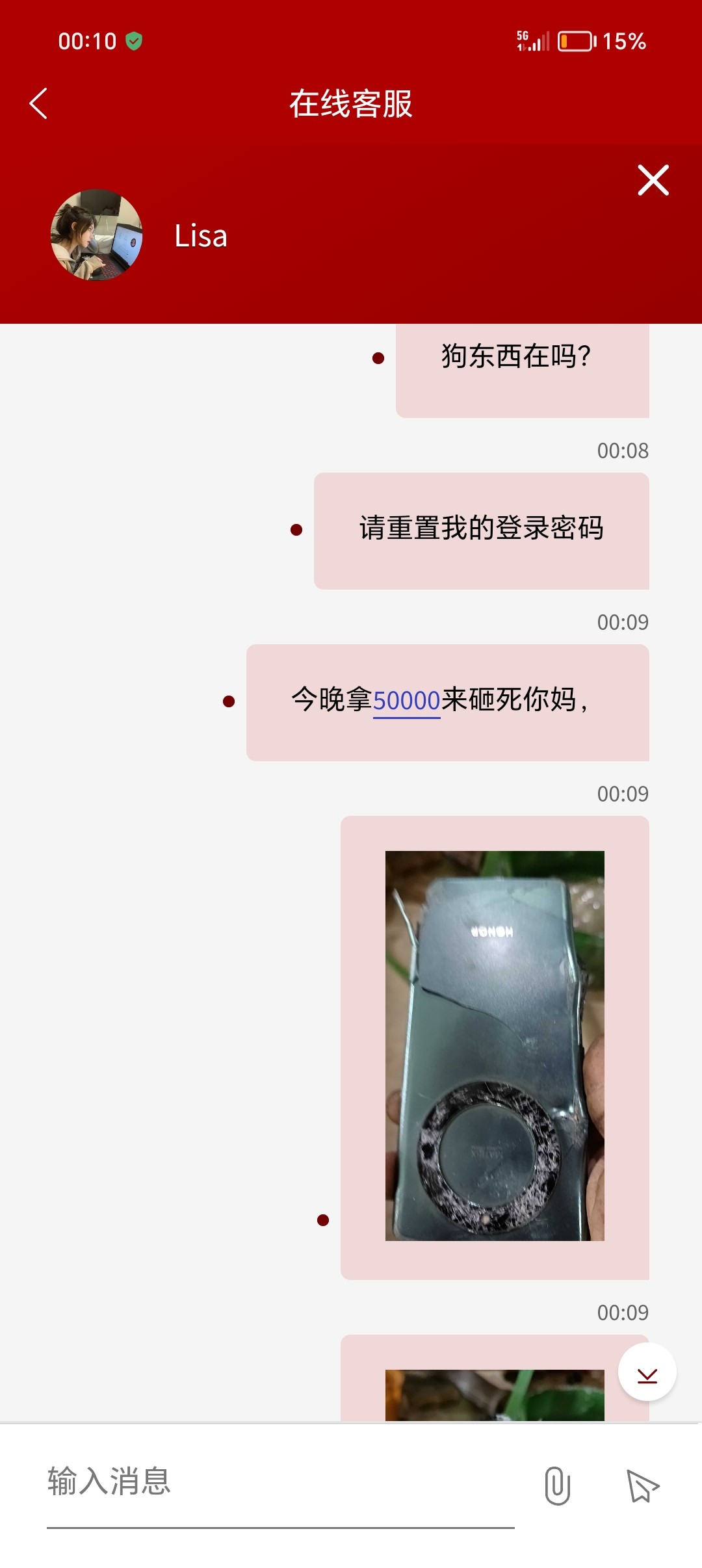Screen dimensions: 702x1568
Task: Open the underlined 50000 link
Action: 406,701
